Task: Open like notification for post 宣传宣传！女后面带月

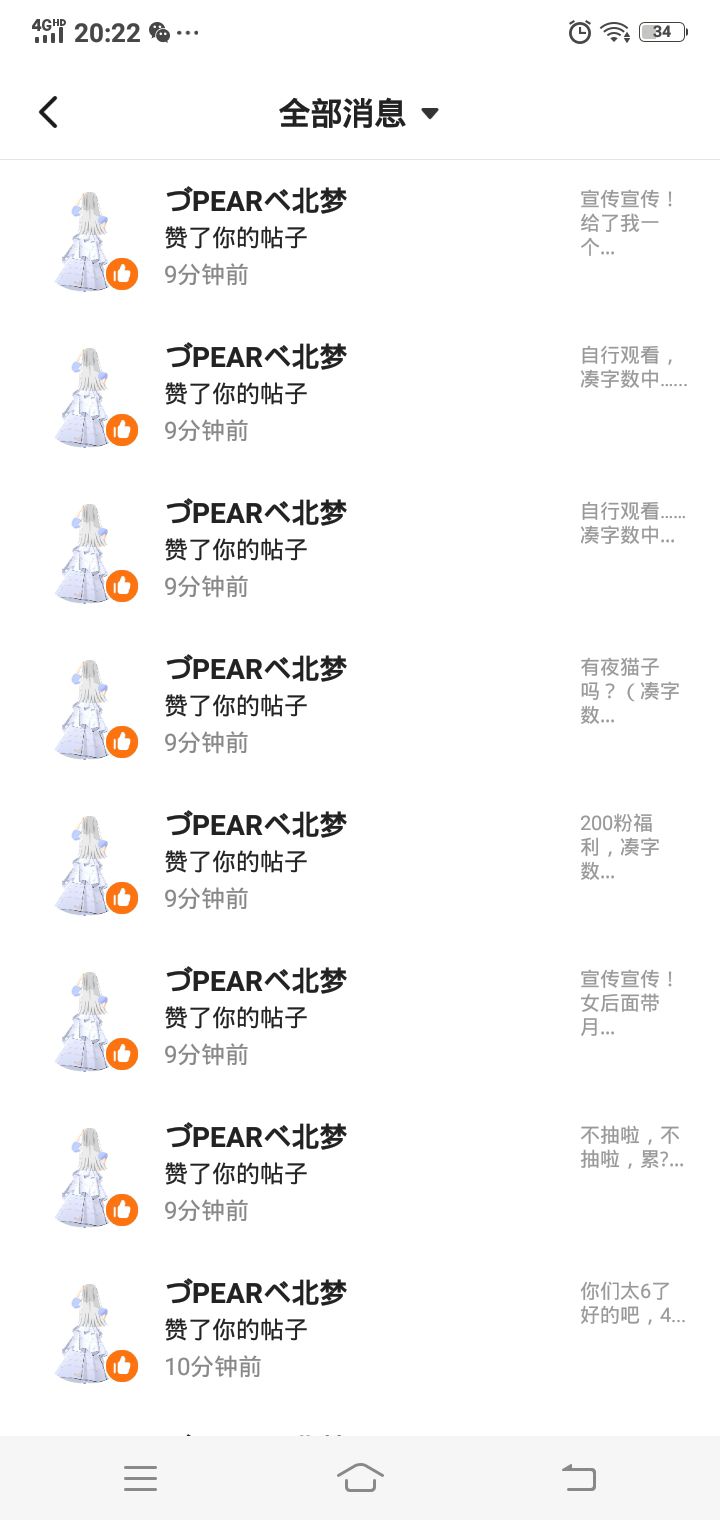Action: tap(360, 1018)
